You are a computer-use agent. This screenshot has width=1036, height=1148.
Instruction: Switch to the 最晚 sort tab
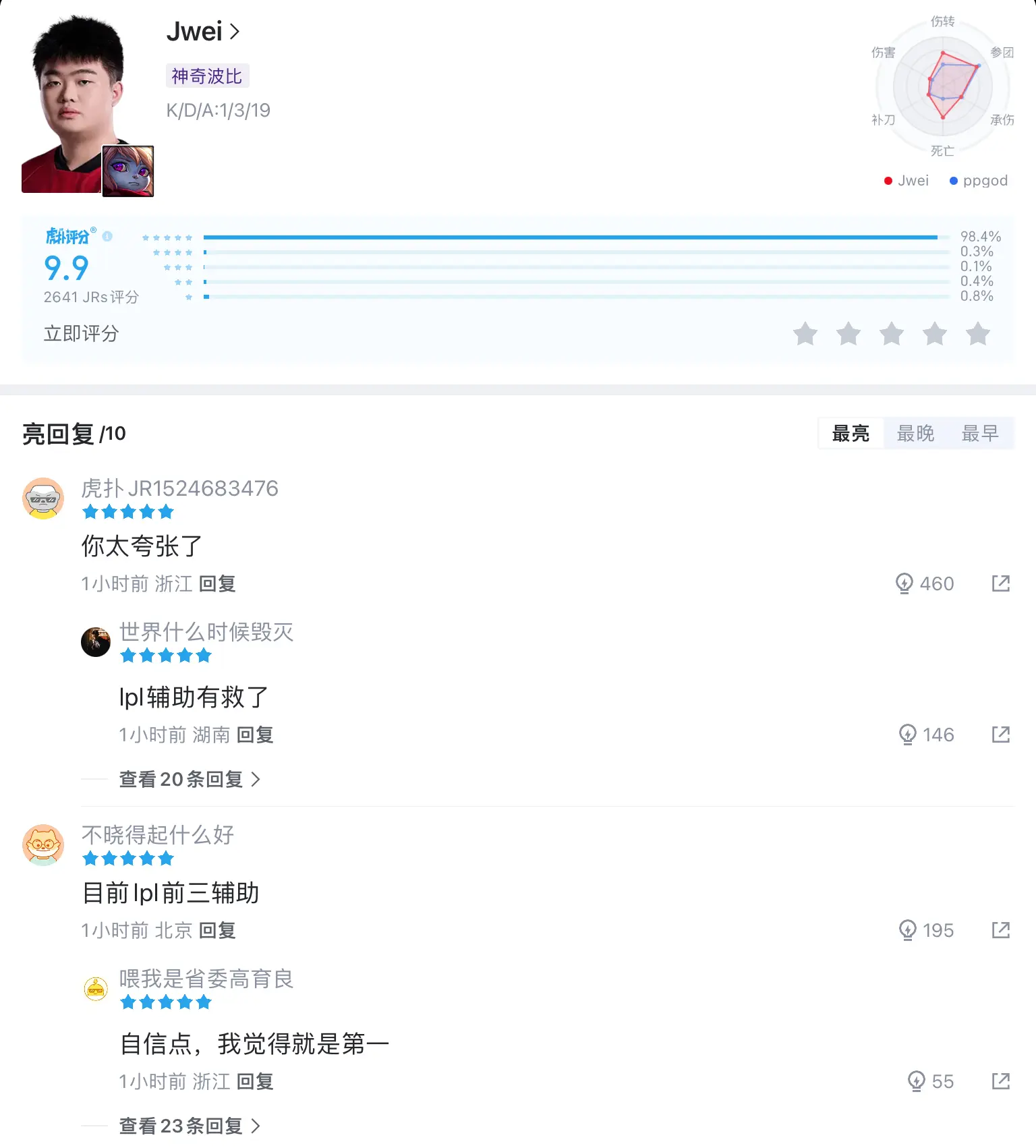915,433
